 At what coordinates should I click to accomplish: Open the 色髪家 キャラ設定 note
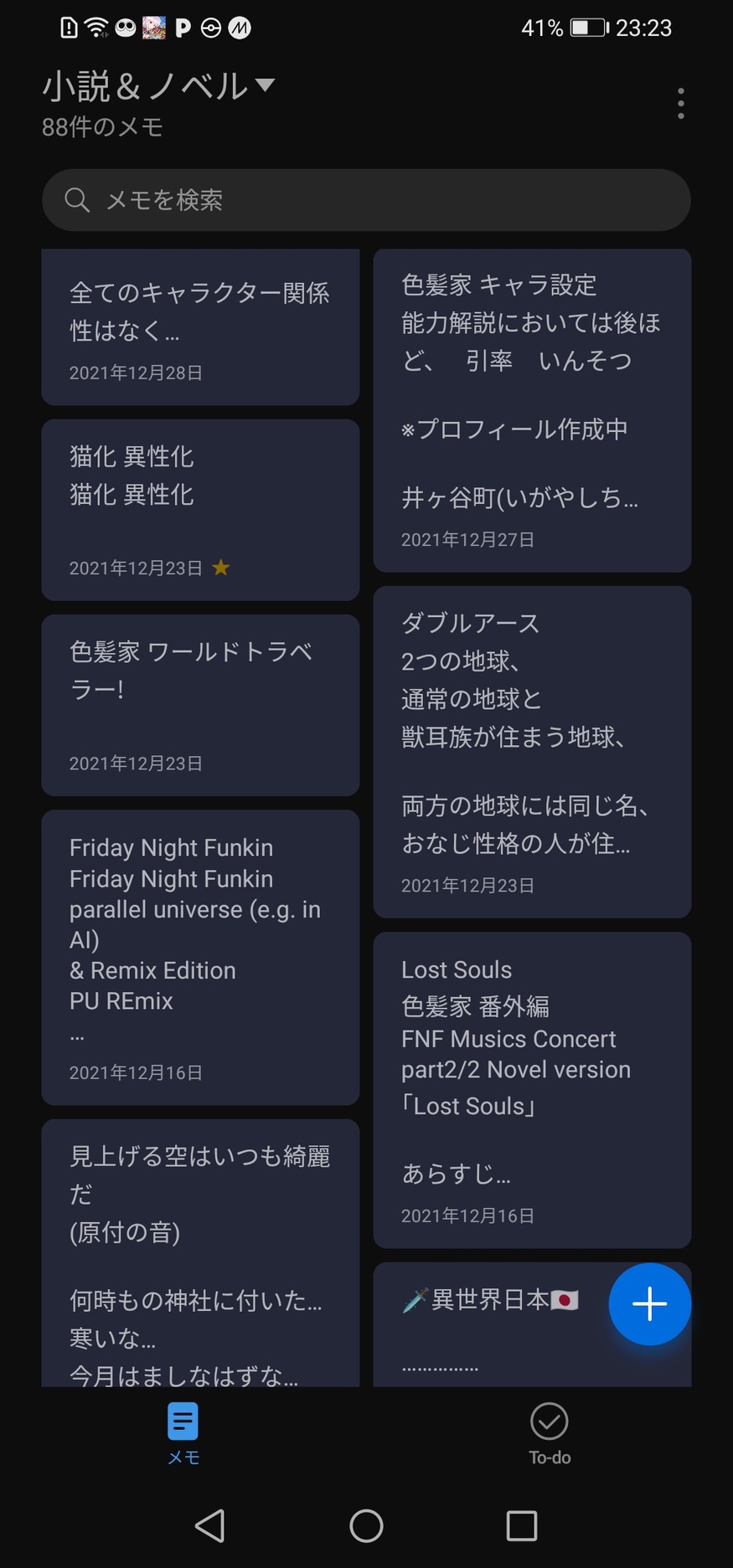click(x=532, y=410)
